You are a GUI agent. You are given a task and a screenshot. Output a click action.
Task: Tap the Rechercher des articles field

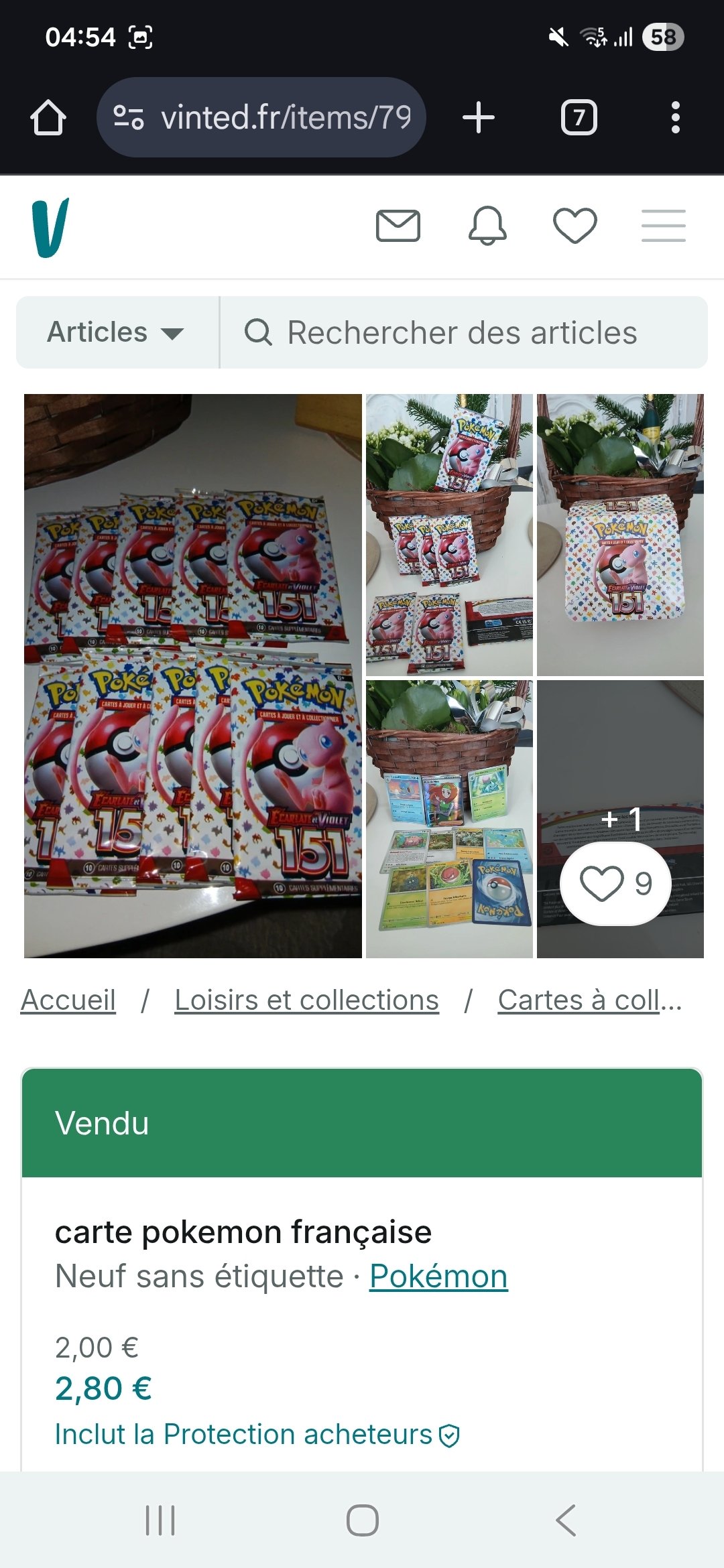pyautogui.click(x=463, y=332)
